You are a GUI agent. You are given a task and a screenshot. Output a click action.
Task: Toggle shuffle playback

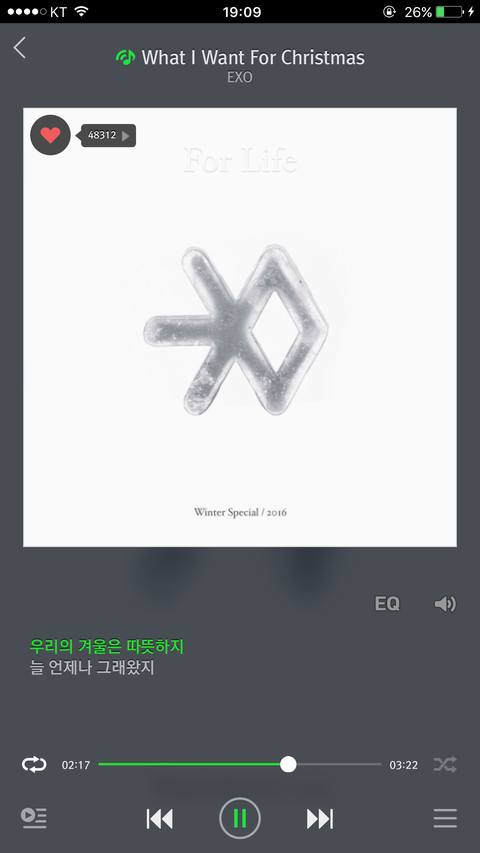(445, 764)
